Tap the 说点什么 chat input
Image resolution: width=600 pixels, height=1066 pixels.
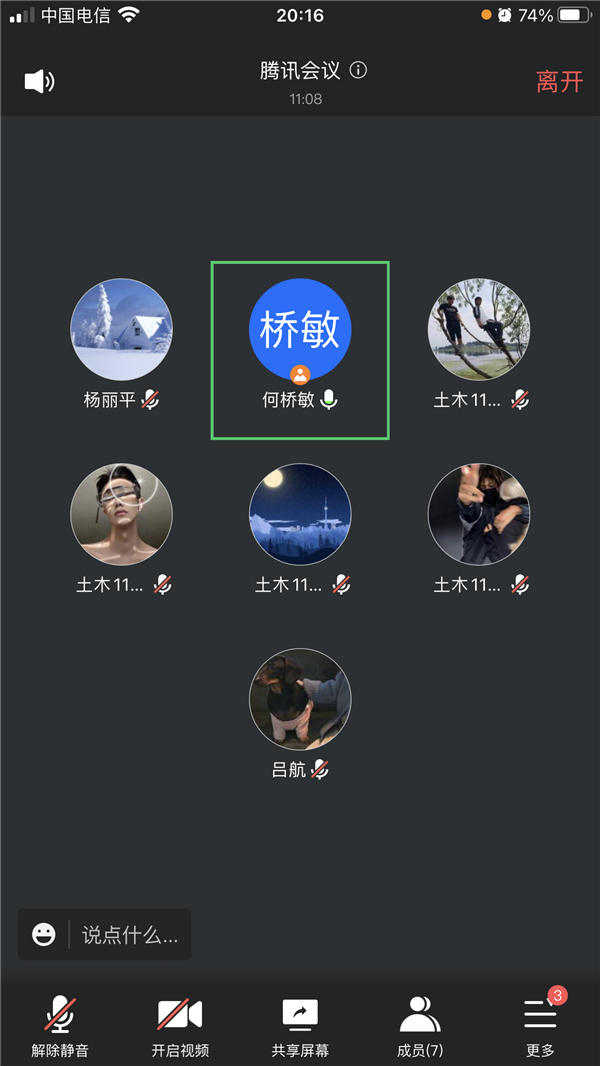tap(130, 935)
